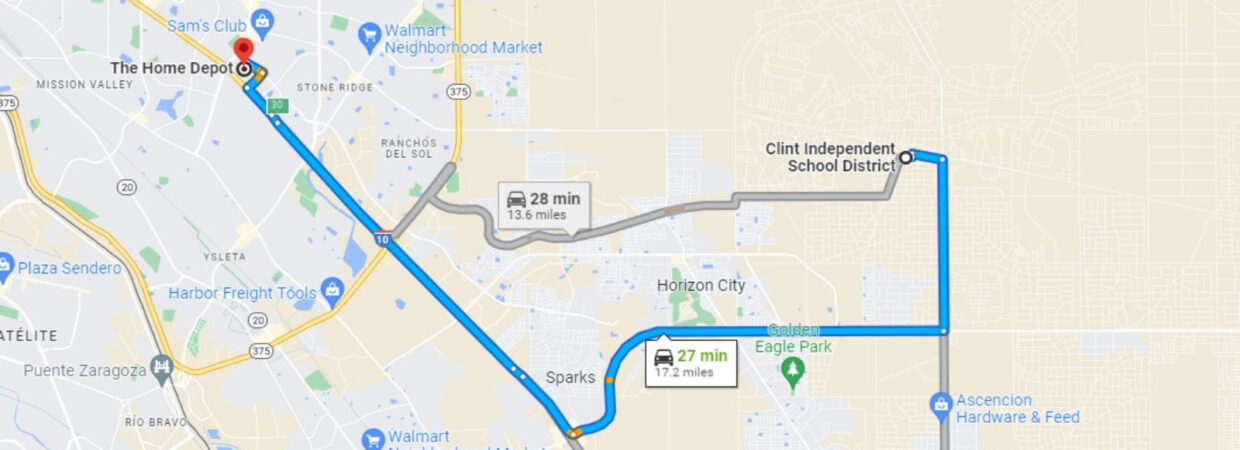
Task: Tap the Clint Independent School District start point
Action: [x=905, y=157]
